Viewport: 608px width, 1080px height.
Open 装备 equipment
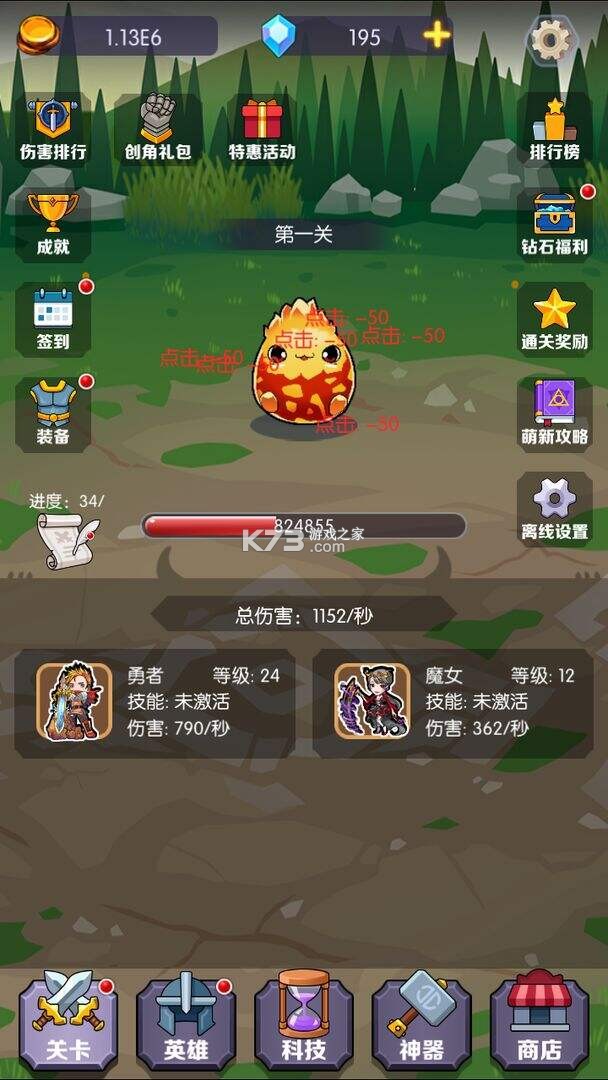click(x=53, y=415)
